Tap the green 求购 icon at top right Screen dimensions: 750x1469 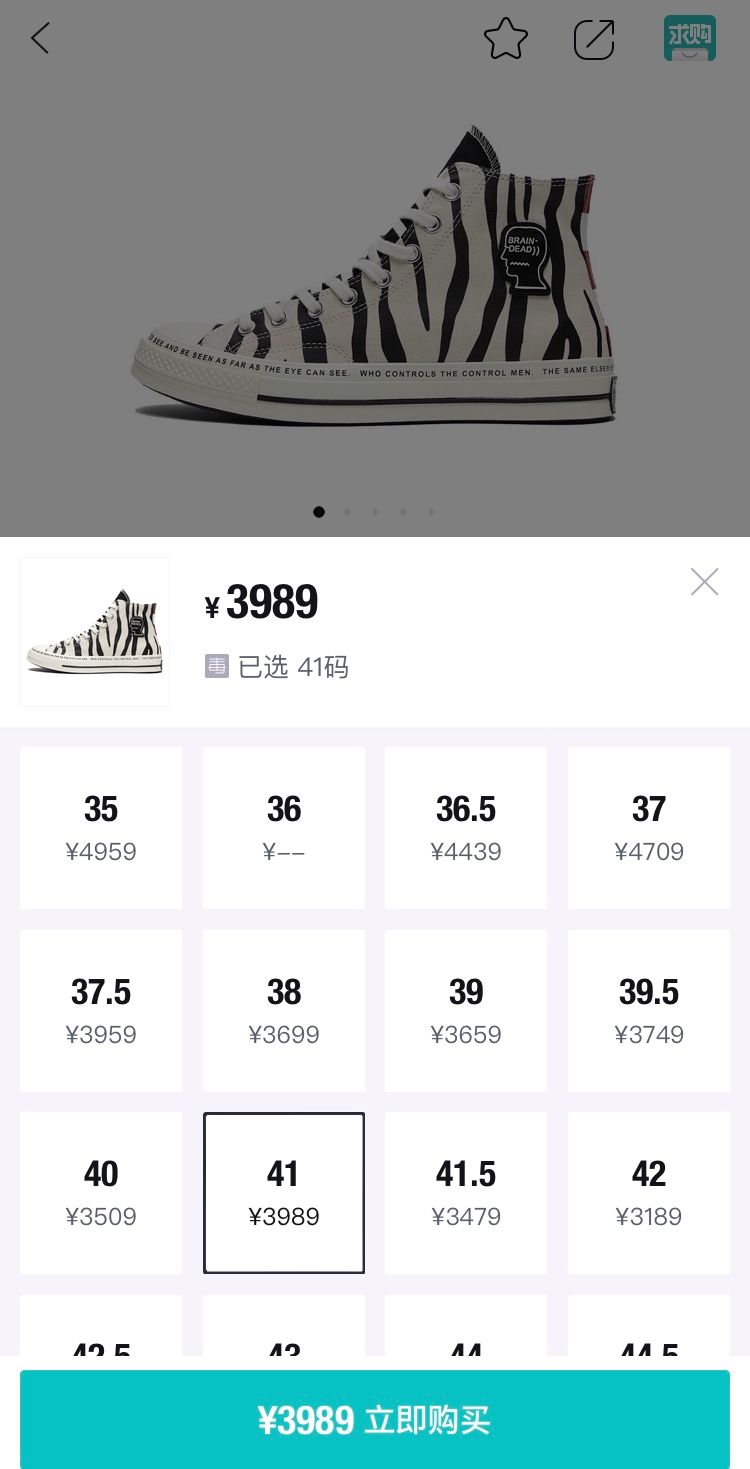(688, 38)
